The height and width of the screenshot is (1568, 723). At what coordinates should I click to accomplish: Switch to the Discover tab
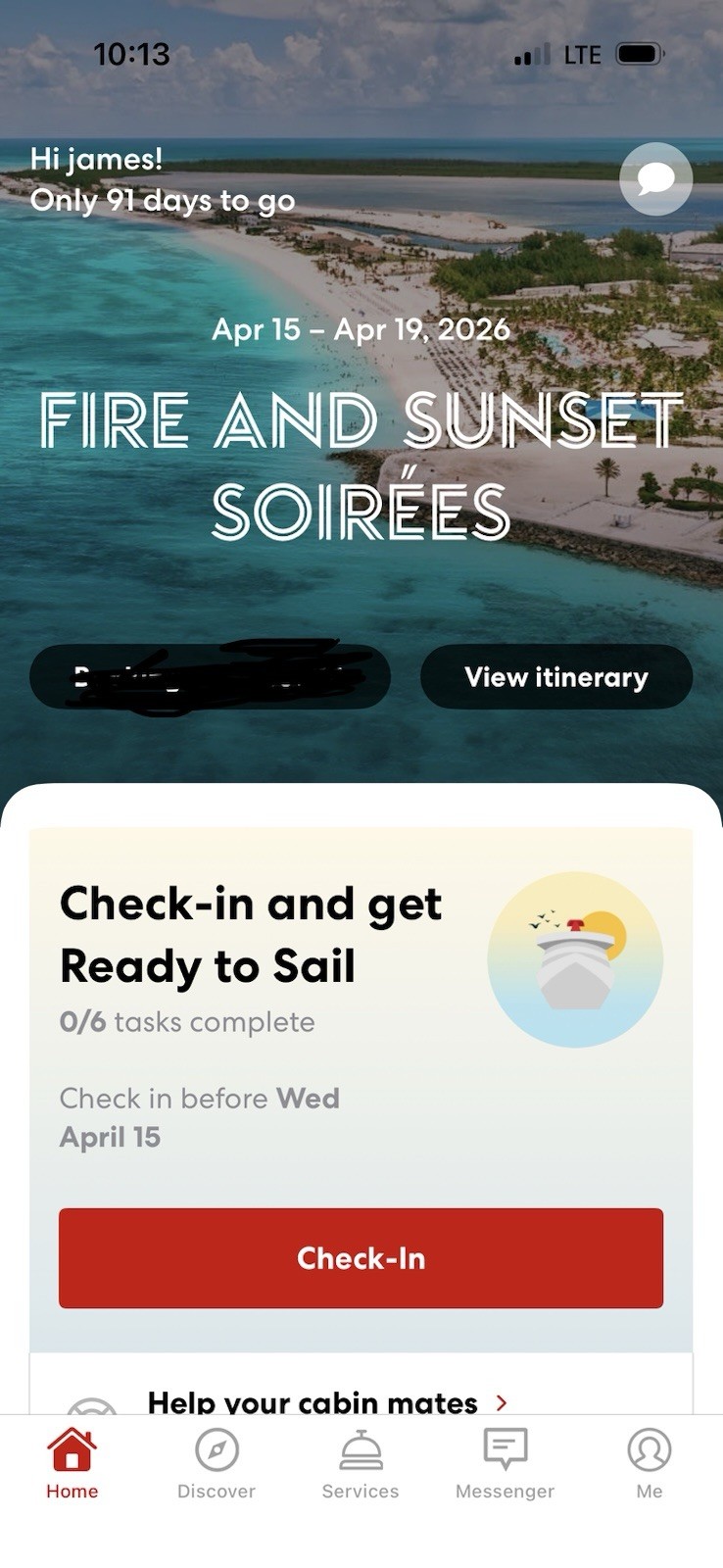(217, 1464)
